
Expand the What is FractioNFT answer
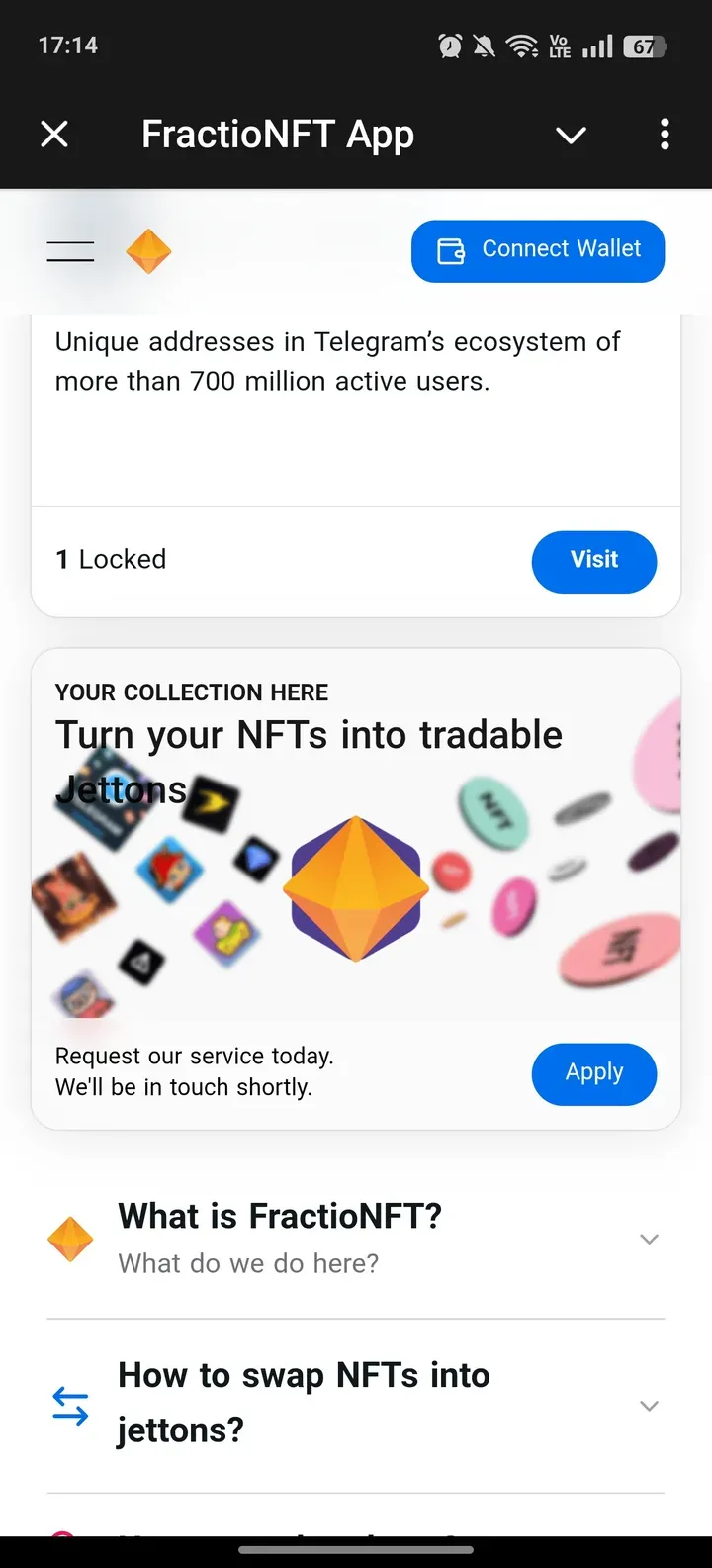point(649,1239)
